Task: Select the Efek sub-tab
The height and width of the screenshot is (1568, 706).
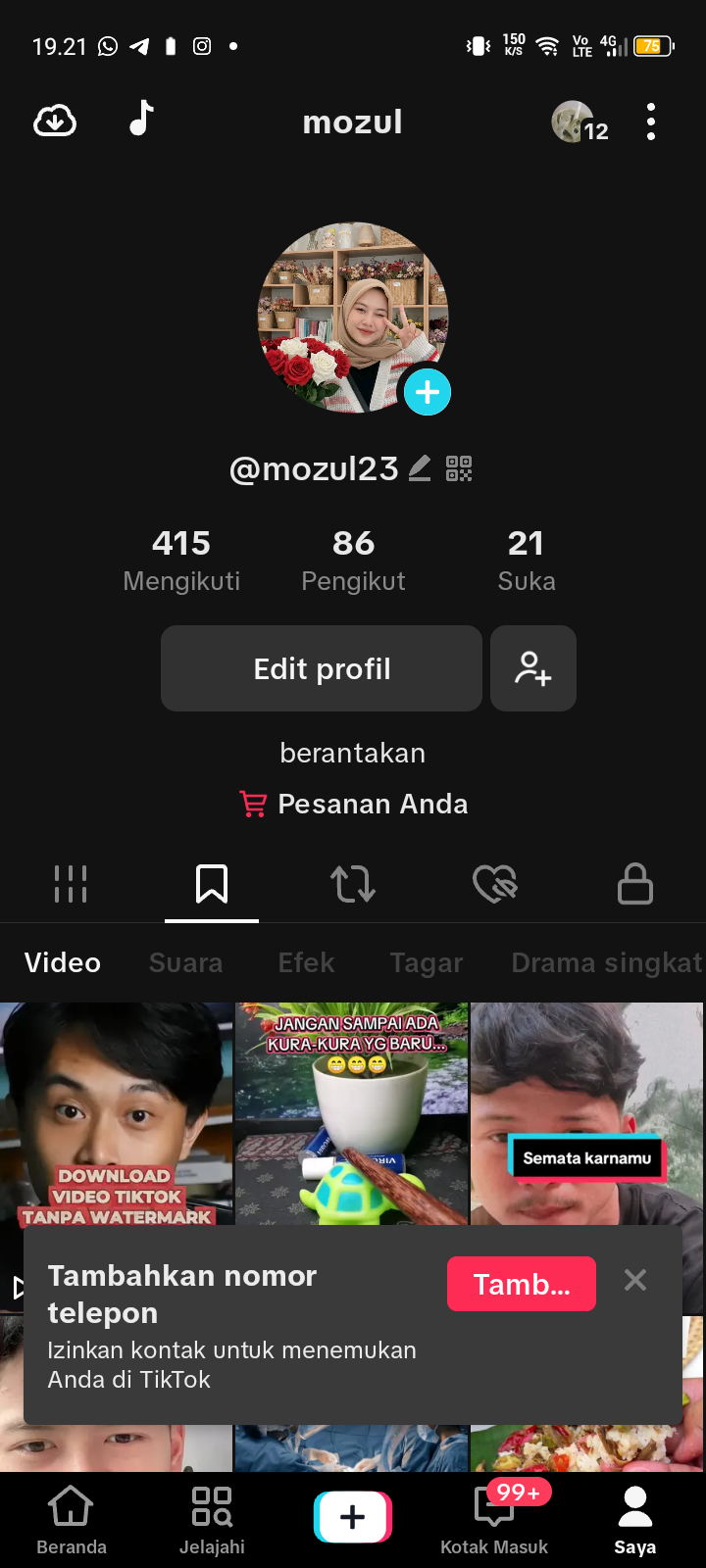Action: [306, 962]
